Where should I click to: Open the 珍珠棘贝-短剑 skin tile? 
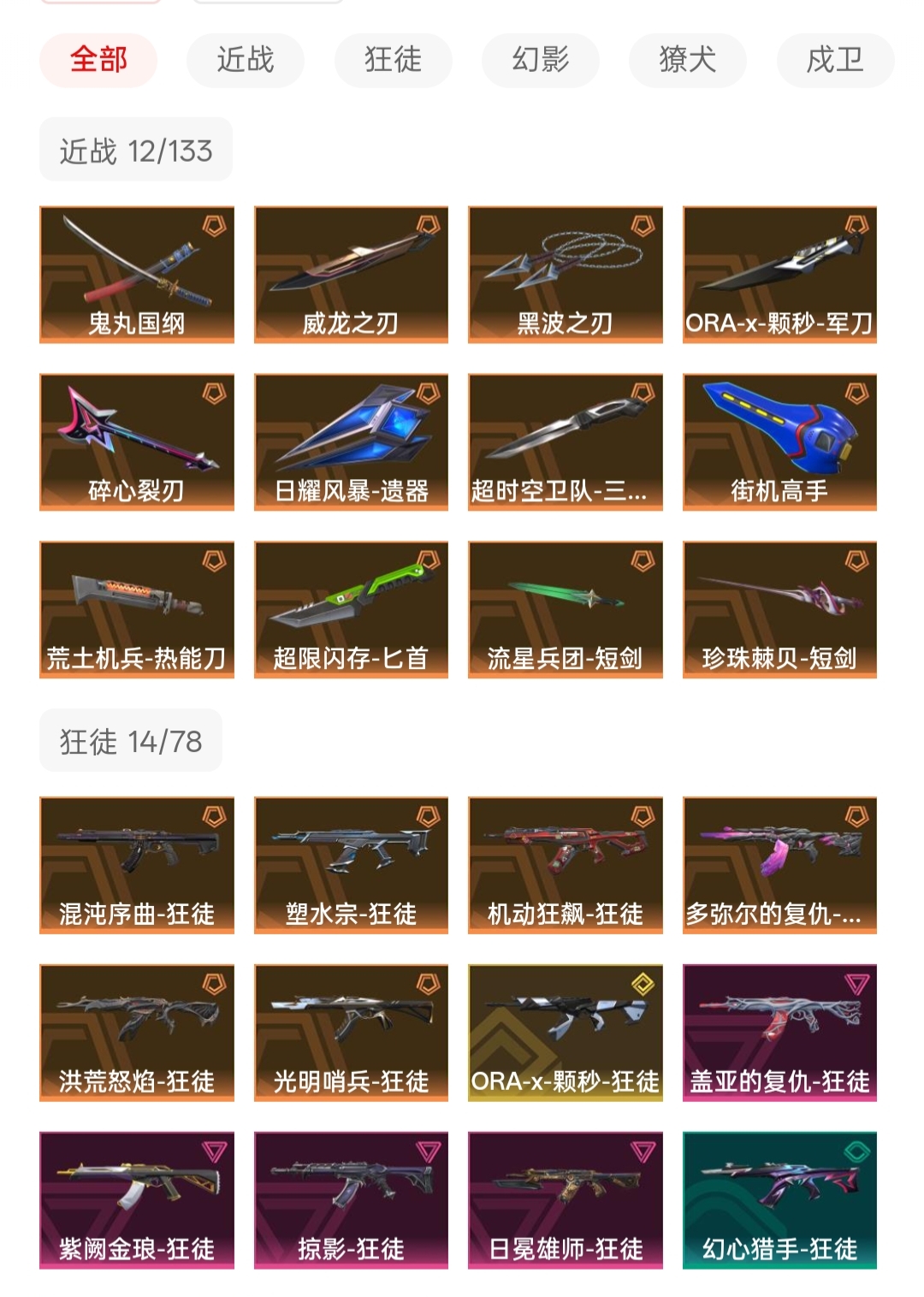pos(779,610)
